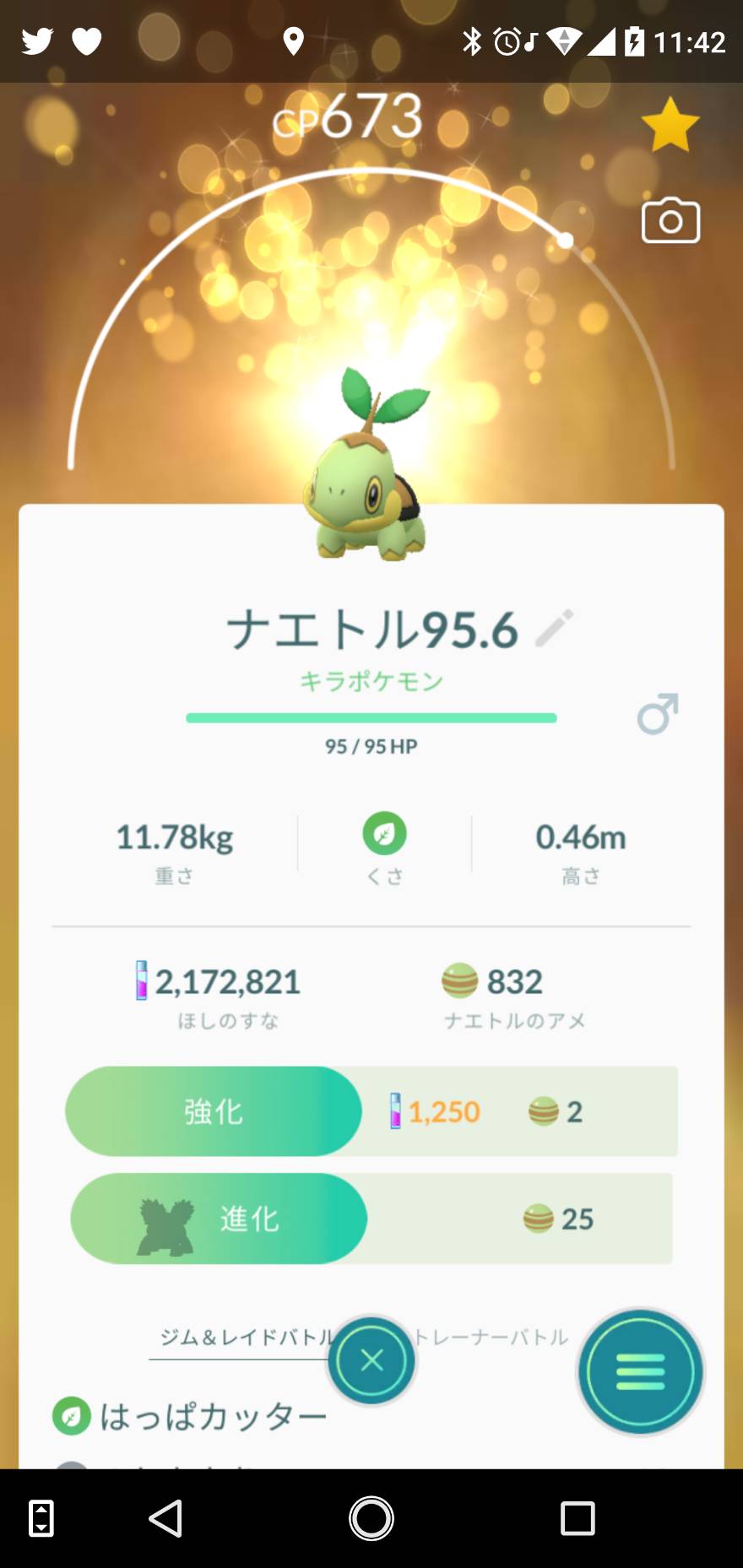Power up with the 強化 button

[214, 1111]
